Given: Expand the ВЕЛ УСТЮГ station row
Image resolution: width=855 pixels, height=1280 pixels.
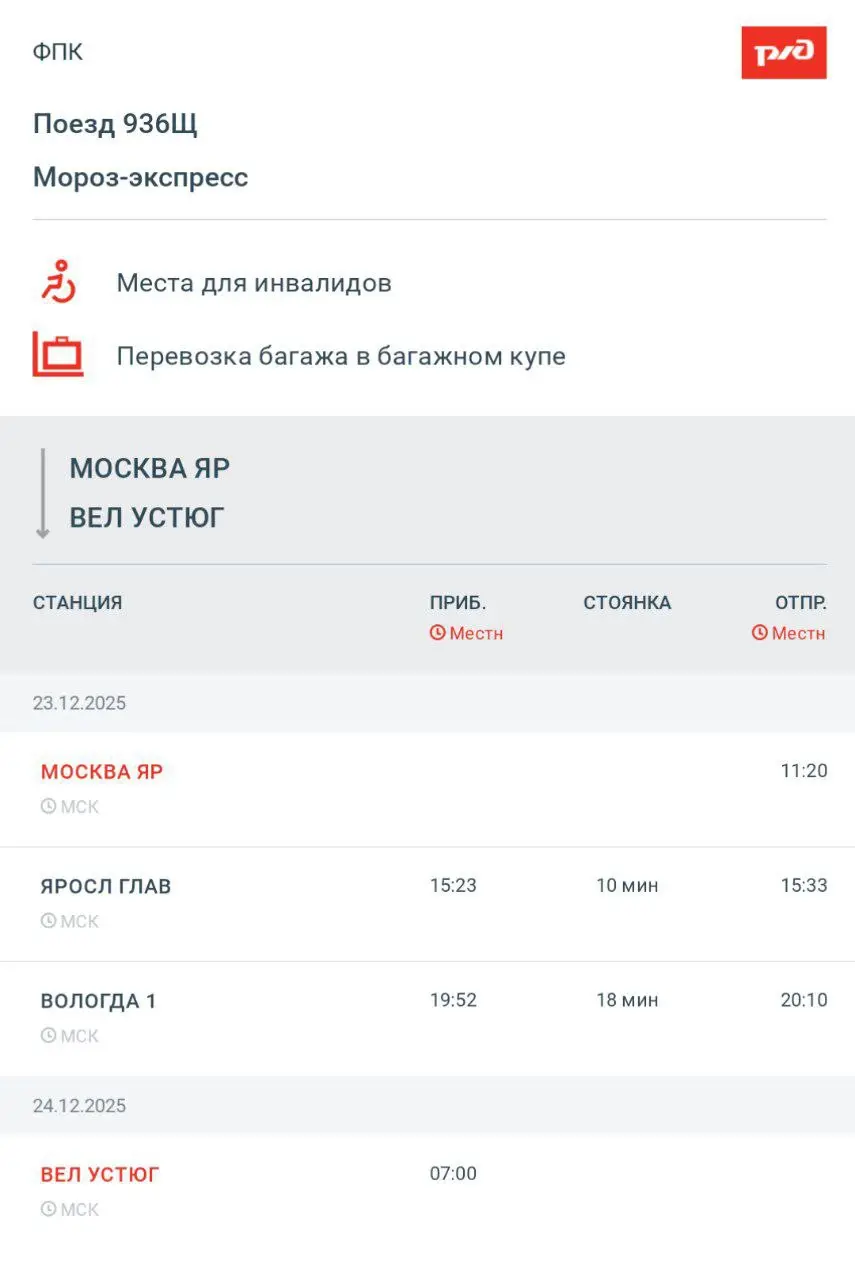Looking at the screenshot, I should tap(98, 1173).
